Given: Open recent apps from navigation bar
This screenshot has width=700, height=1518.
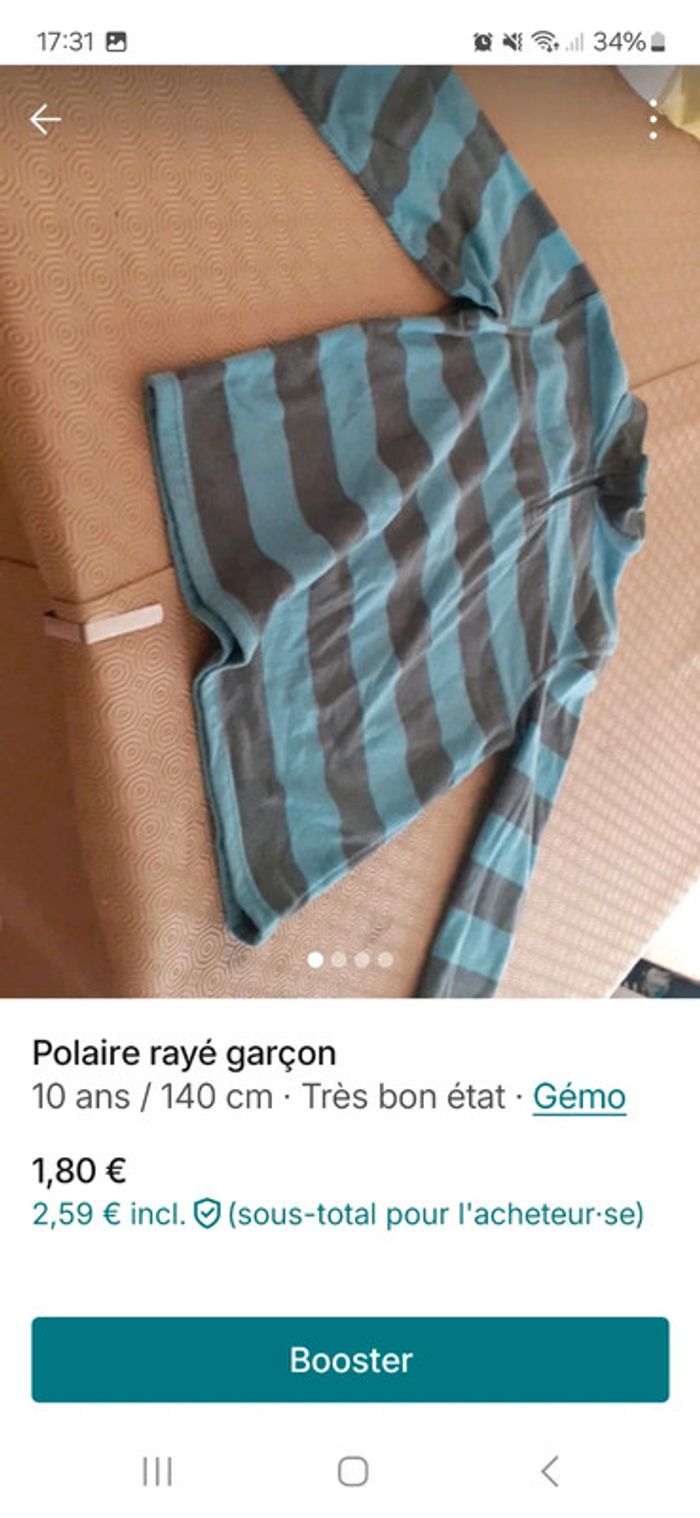Looking at the screenshot, I should [x=157, y=1471].
